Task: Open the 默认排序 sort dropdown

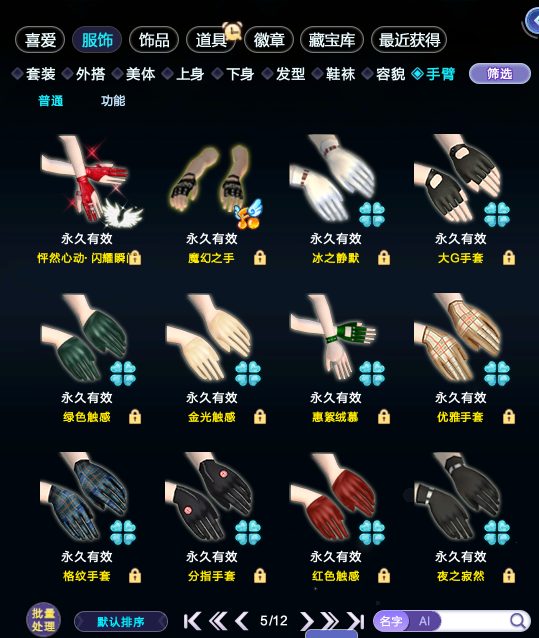Action: [120, 622]
